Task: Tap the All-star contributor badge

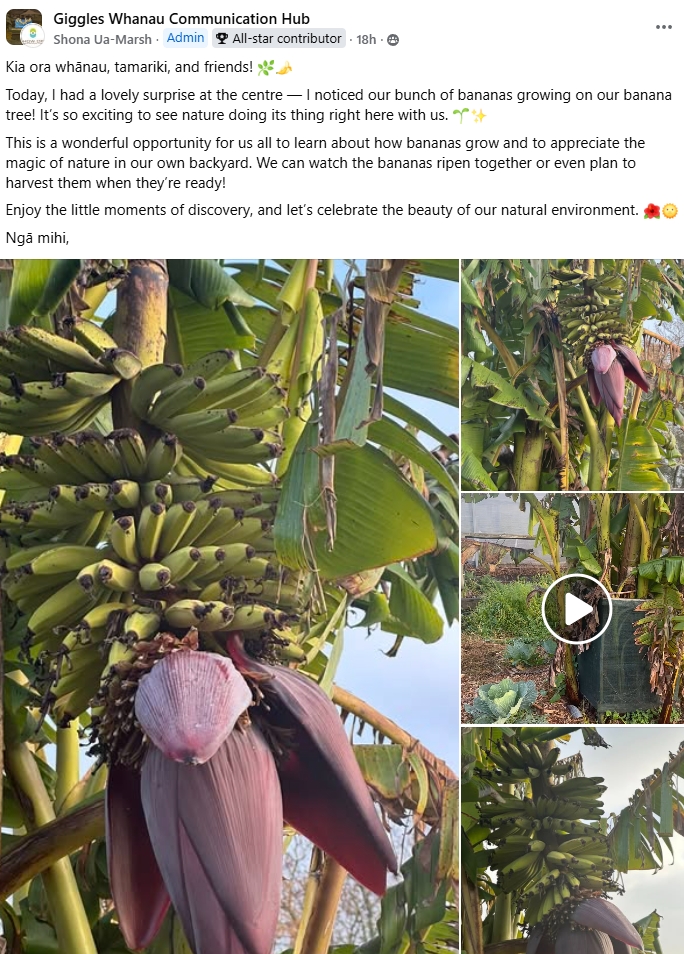Action: (x=279, y=39)
